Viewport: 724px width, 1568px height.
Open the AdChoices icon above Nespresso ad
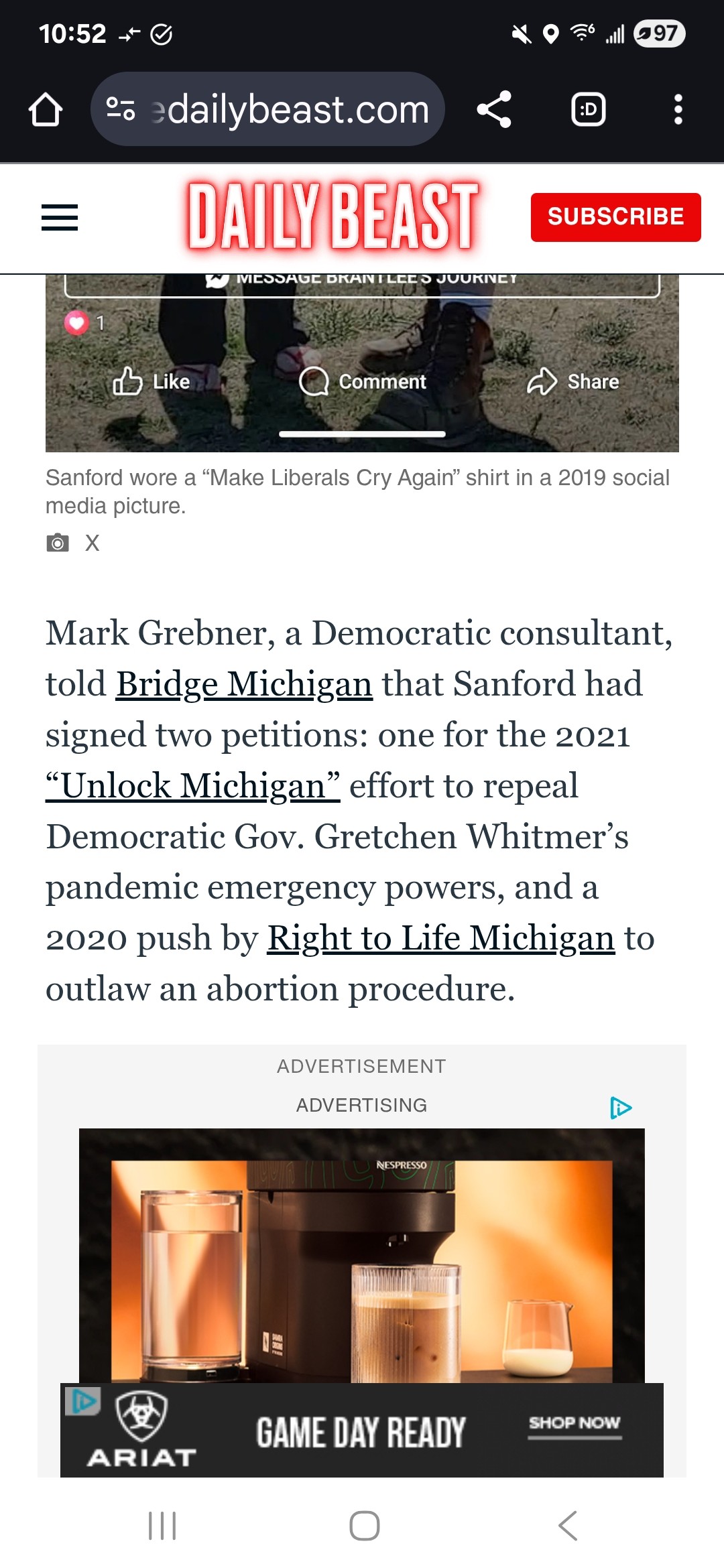(621, 1108)
